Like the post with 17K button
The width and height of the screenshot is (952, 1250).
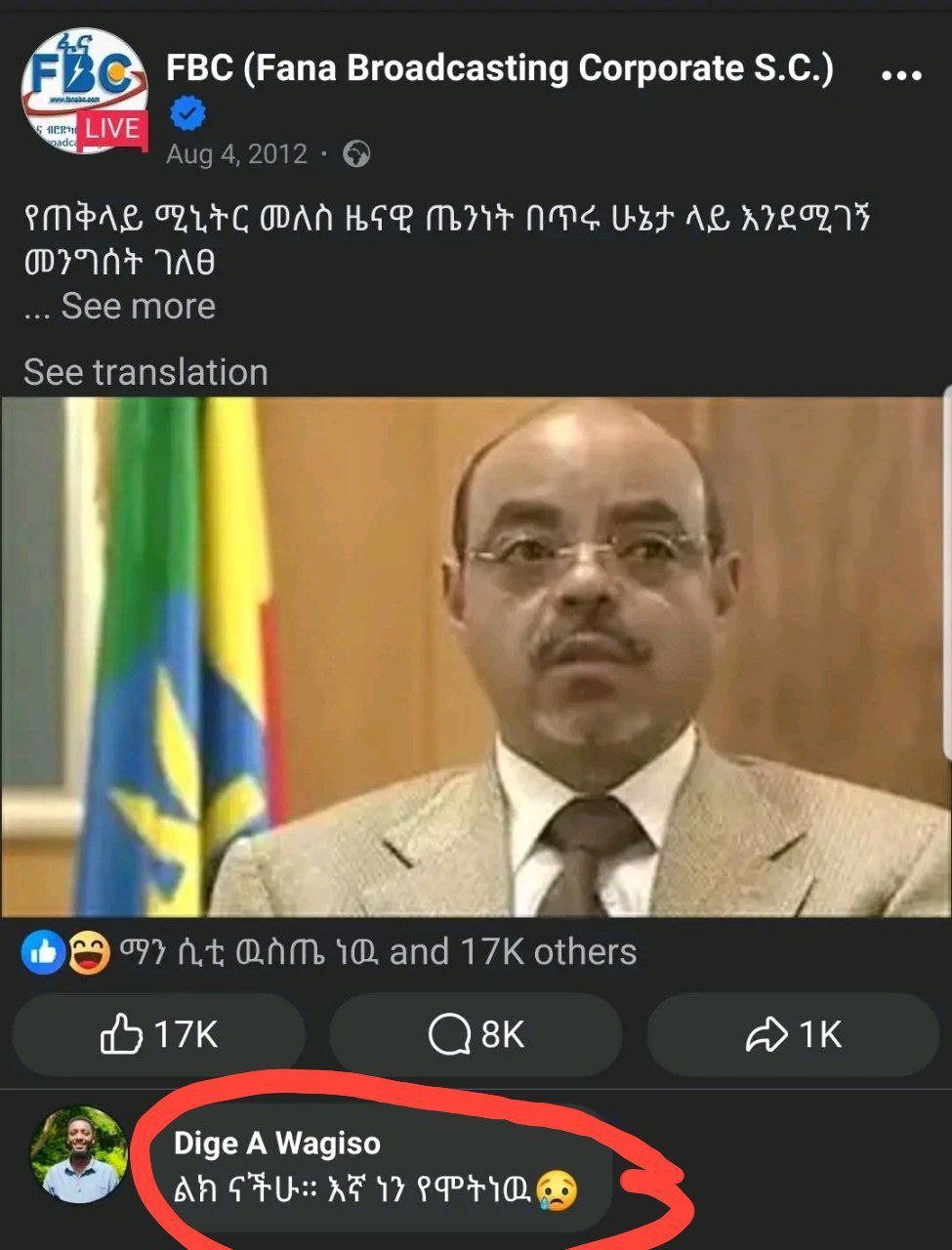point(159,1035)
